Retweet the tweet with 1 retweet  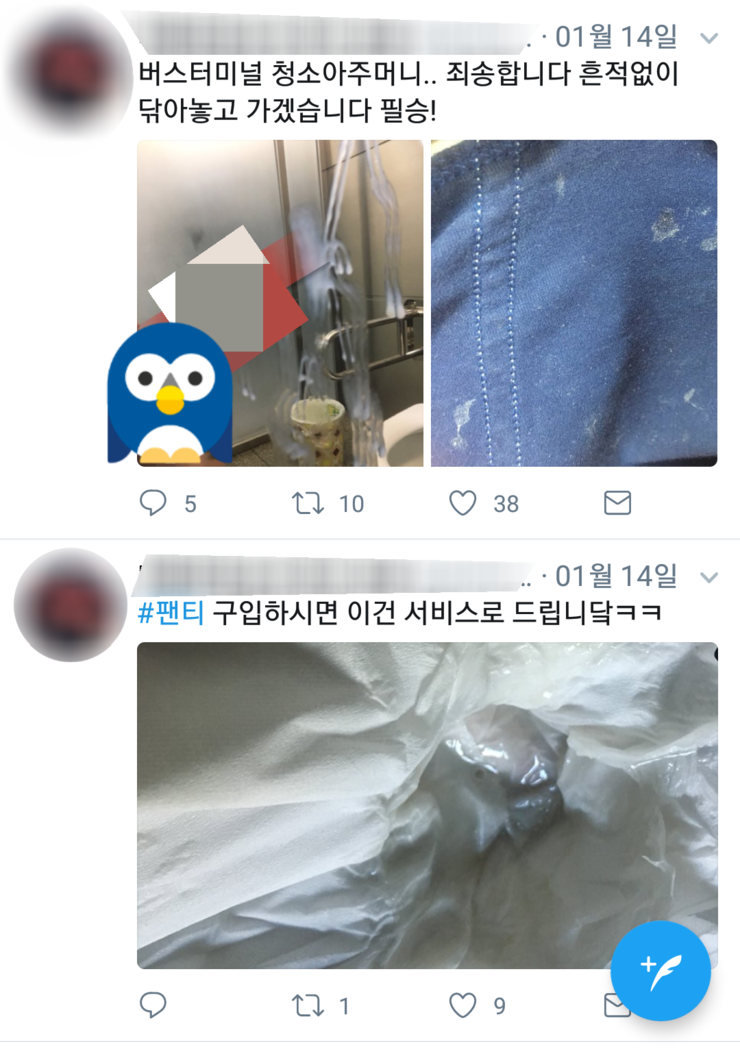tap(306, 1004)
